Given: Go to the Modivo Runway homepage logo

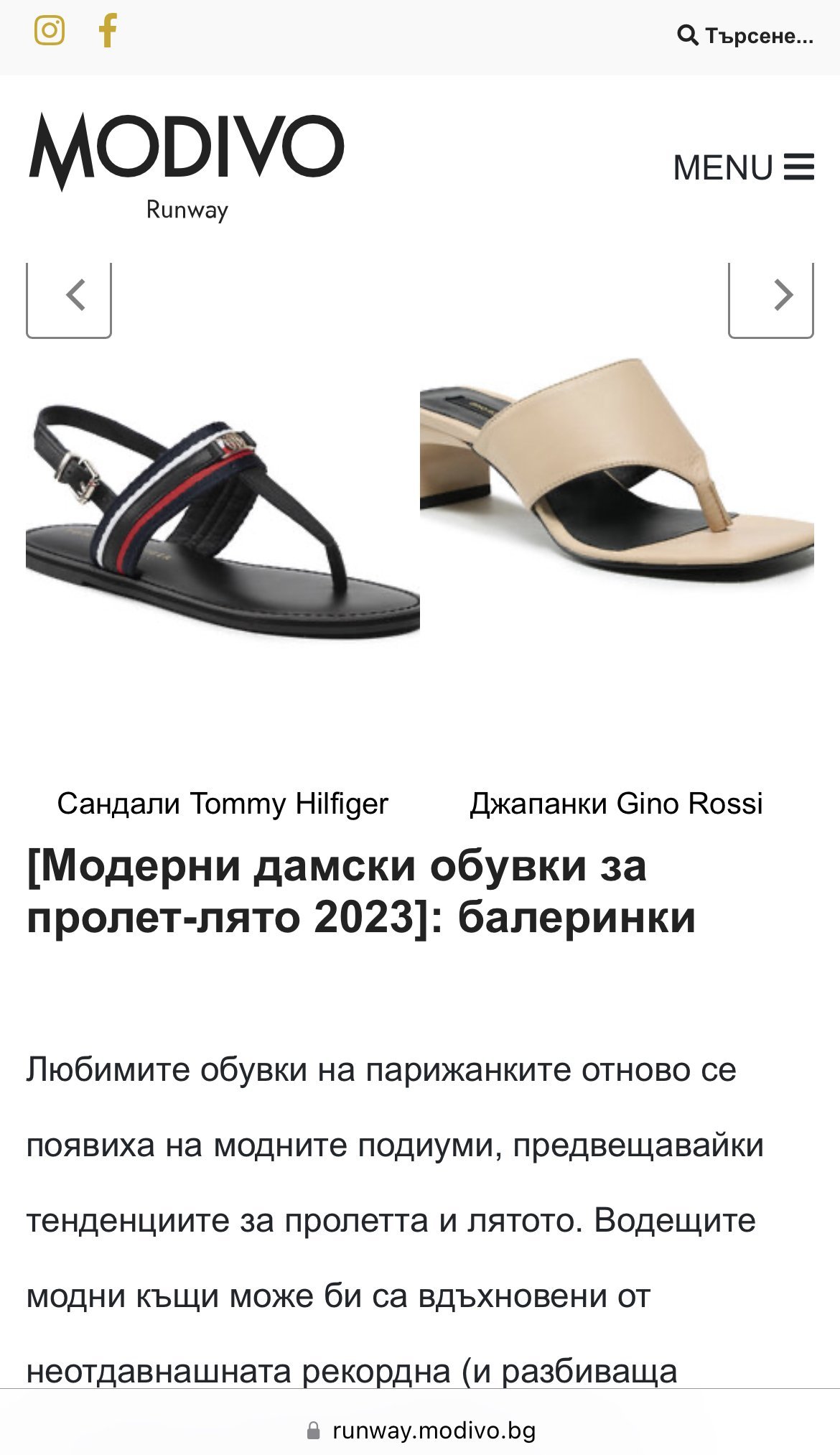Looking at the screenshot, I should (x=187, y=167).
